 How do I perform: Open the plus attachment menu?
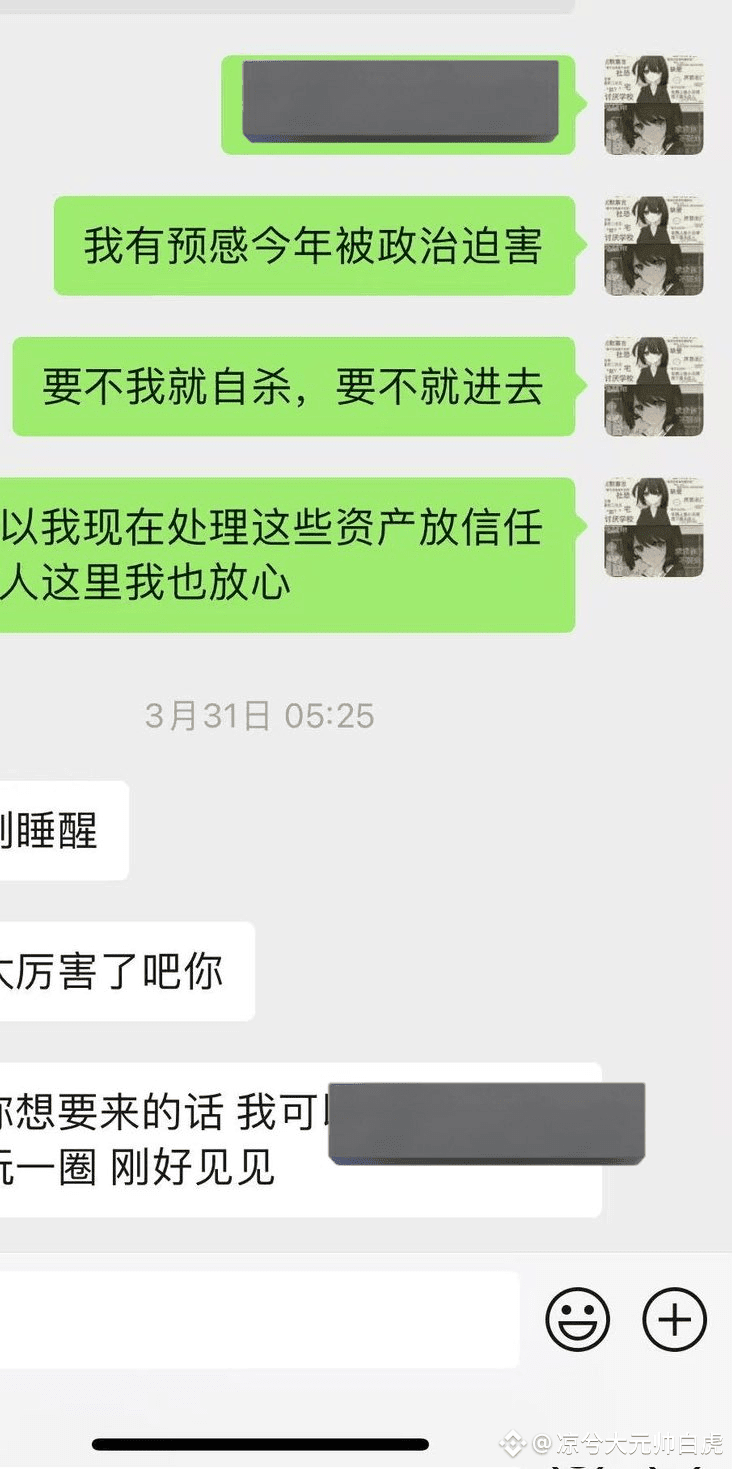(674, 1319)
